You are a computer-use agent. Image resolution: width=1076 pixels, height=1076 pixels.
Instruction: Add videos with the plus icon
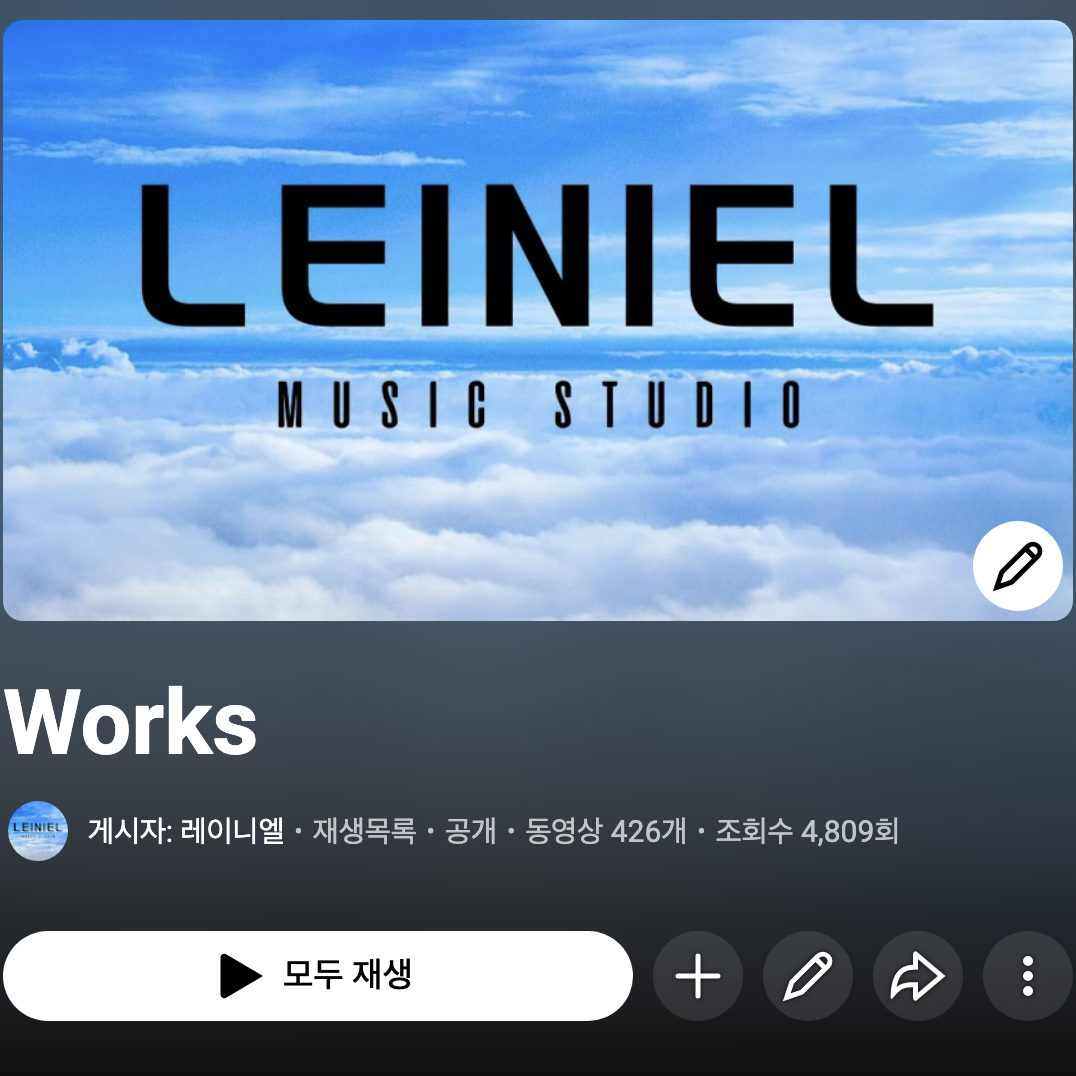(698, 976)
